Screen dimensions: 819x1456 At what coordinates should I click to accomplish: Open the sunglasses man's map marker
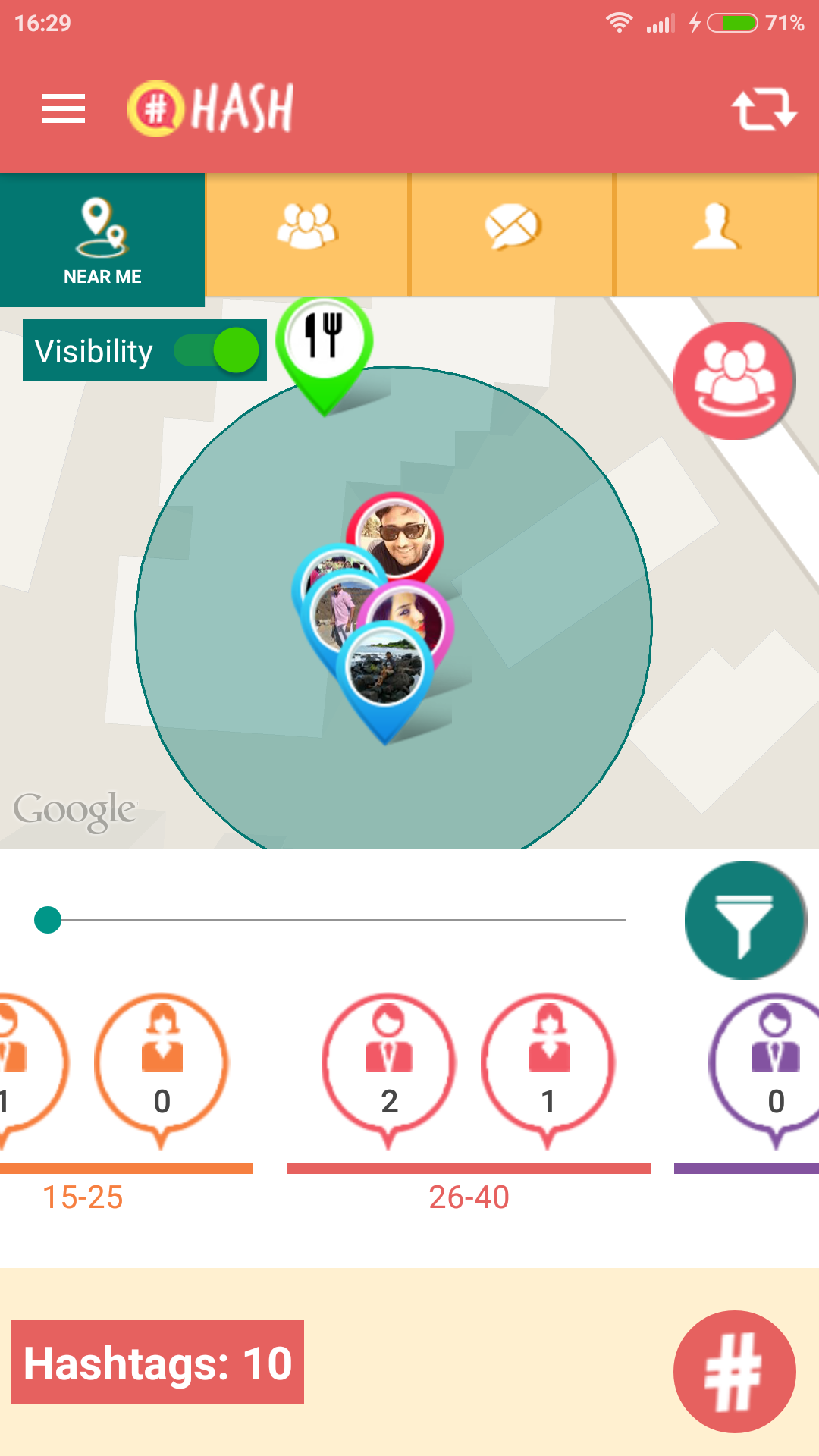pos(395,537)
